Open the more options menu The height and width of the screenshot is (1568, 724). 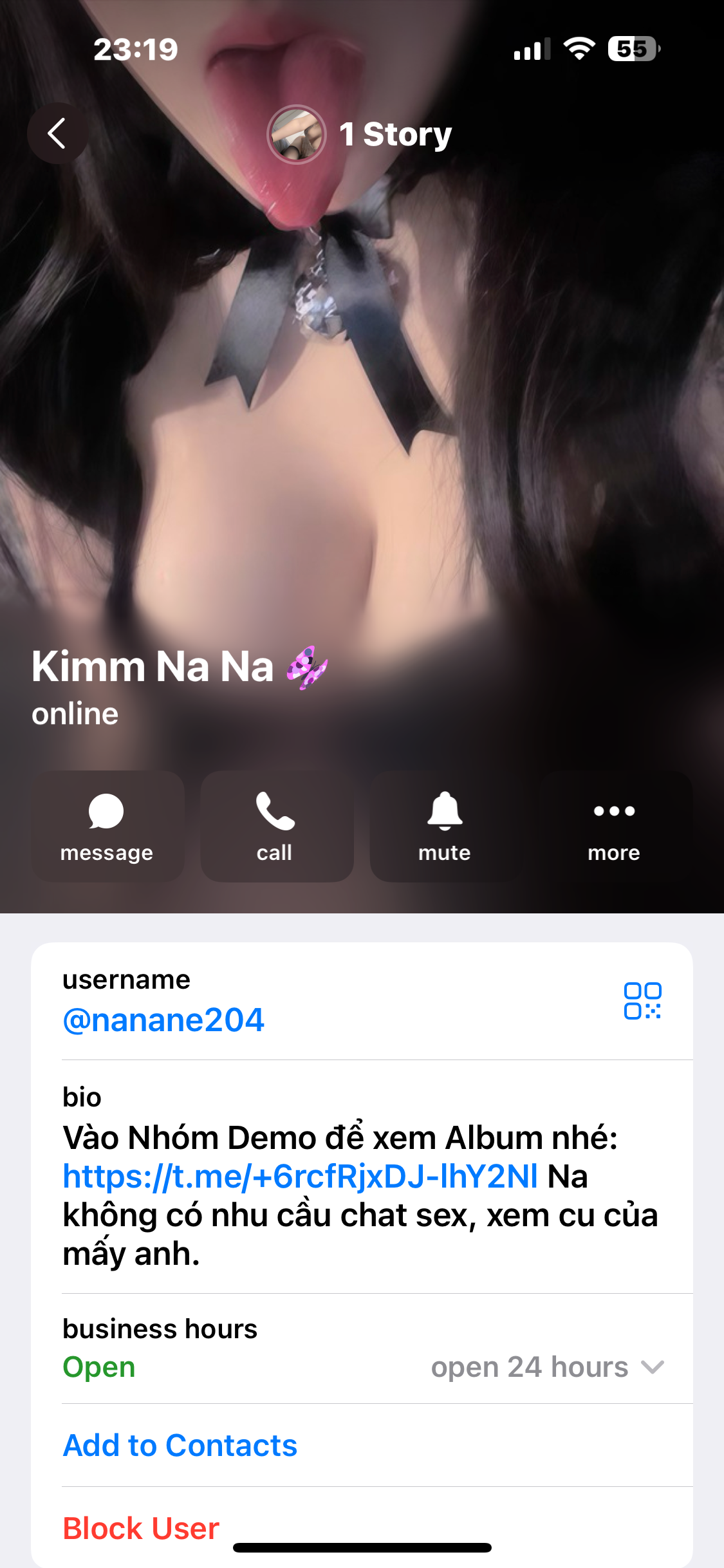[x=615, y=826]
